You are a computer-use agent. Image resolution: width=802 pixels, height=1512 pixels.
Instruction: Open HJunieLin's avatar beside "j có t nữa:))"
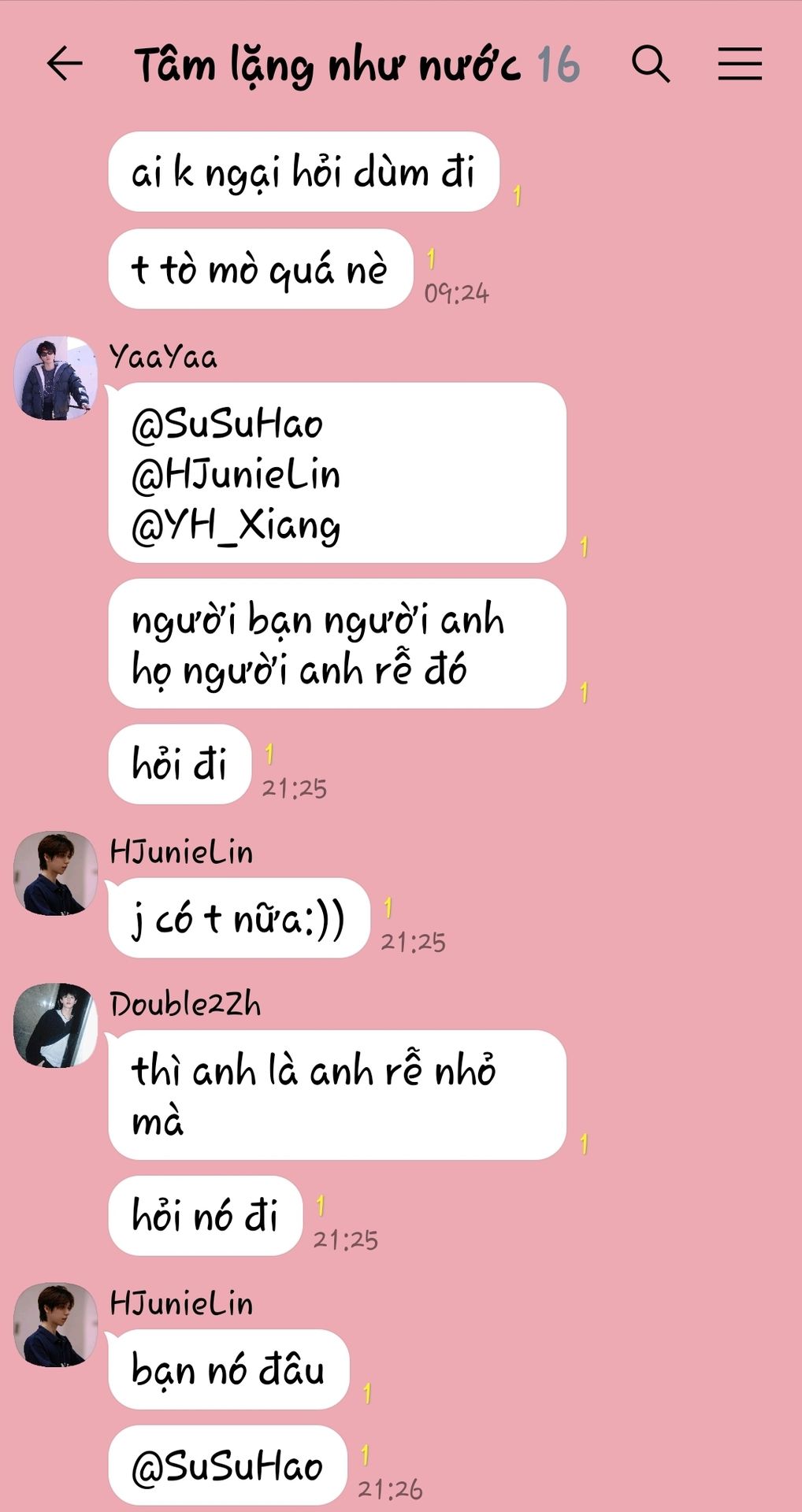pyautogui.click(x=55, y=873)
